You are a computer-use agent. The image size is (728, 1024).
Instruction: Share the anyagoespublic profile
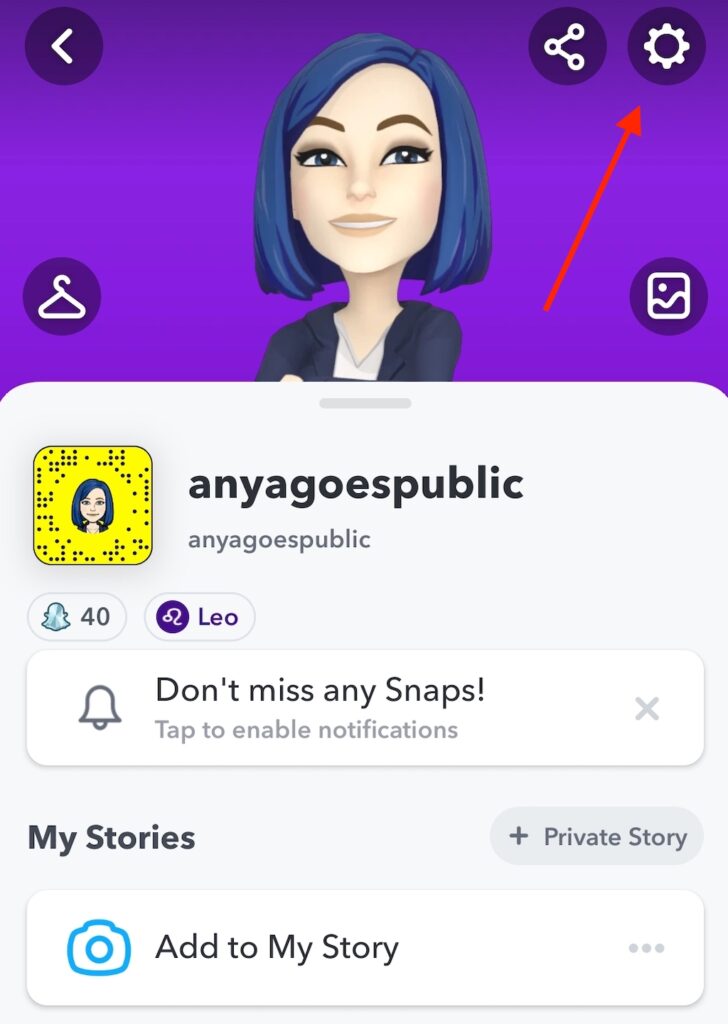tap(567, 46)
